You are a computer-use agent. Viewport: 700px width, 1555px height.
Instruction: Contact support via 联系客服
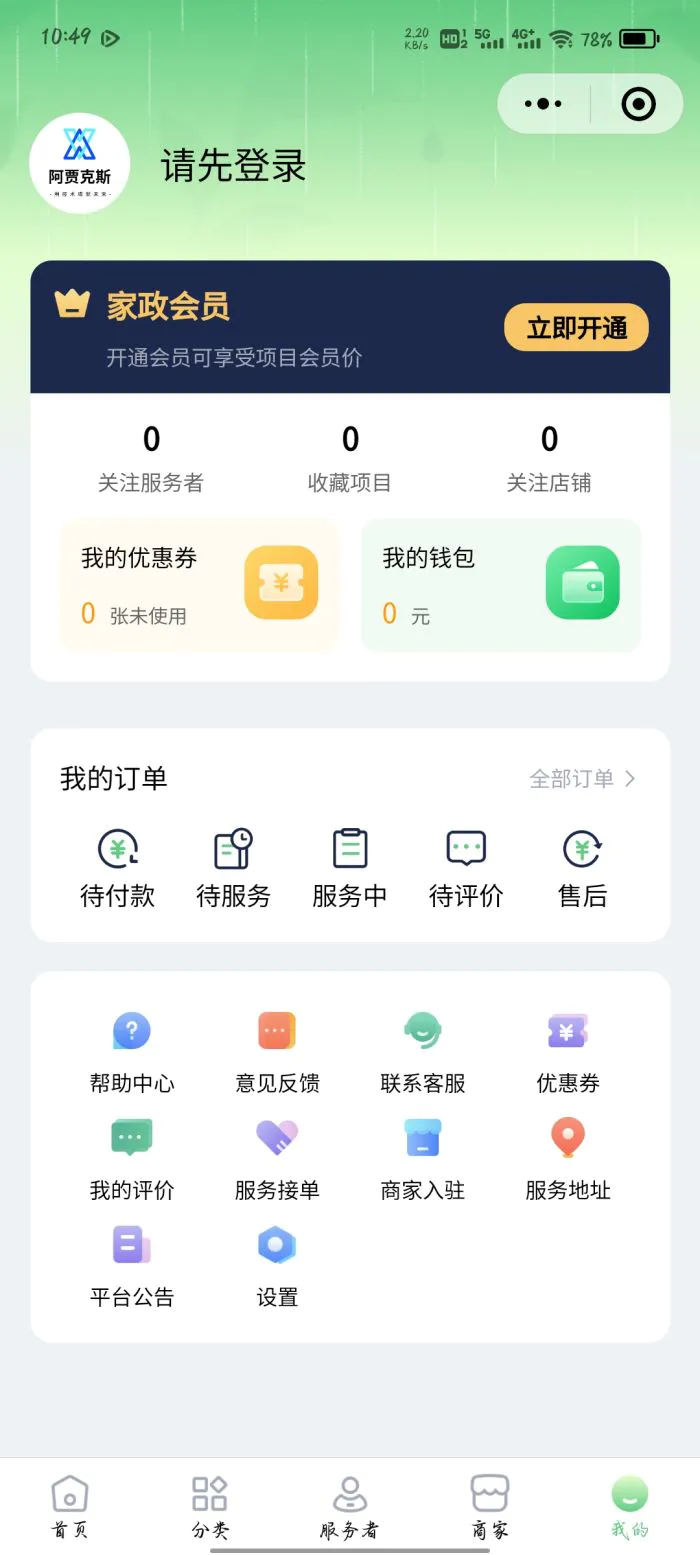[x=423, y=1052]
